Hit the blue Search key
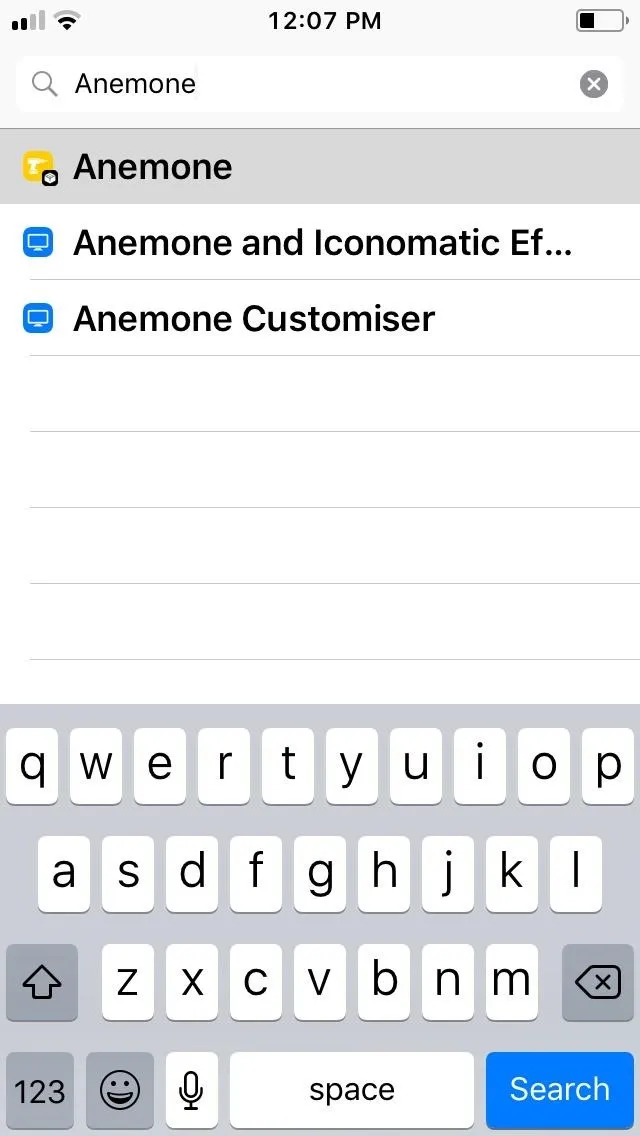640x1136 pixels. 560,1090
